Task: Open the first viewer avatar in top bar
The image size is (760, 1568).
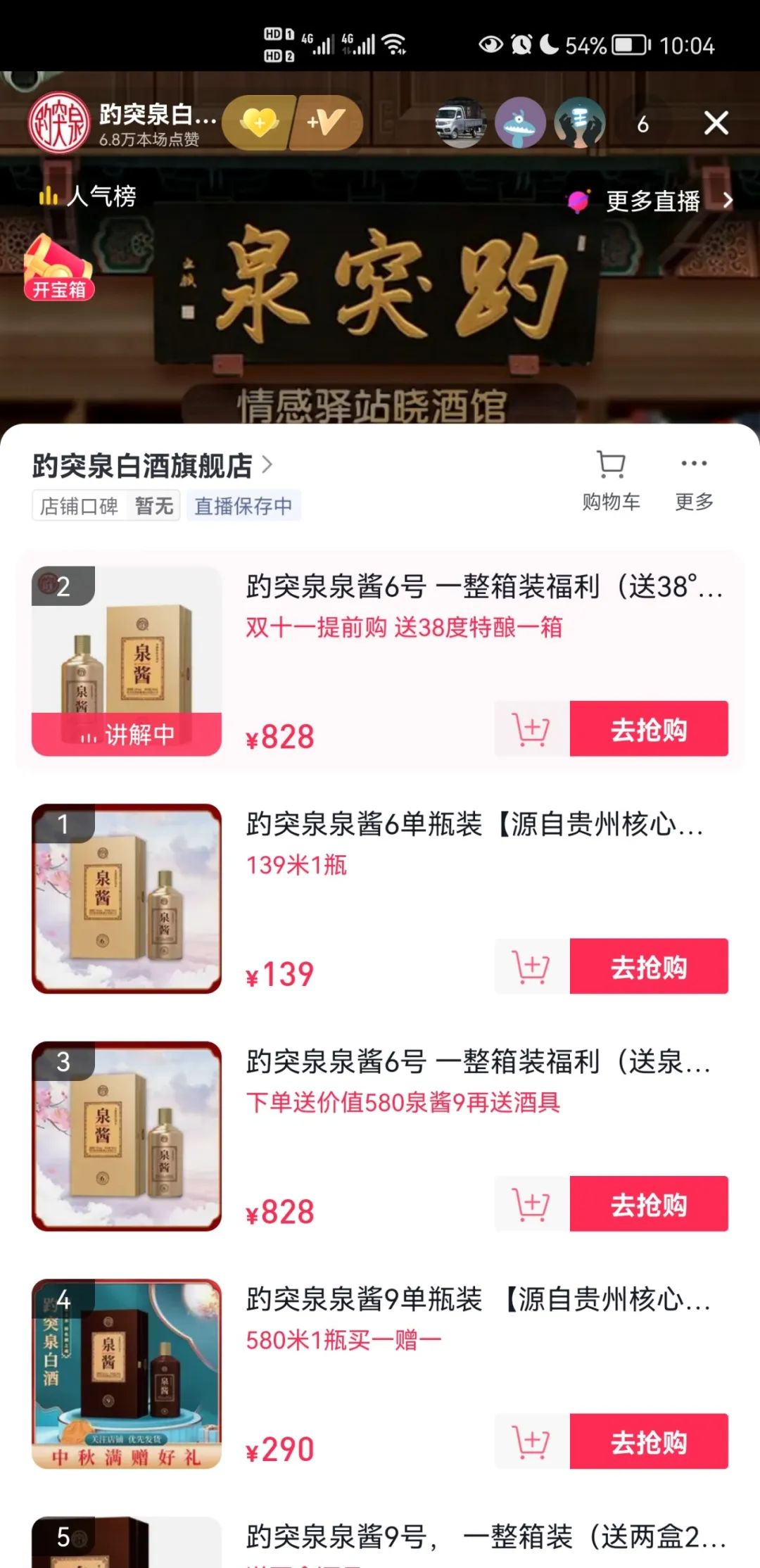Action: tap(461, 123)
